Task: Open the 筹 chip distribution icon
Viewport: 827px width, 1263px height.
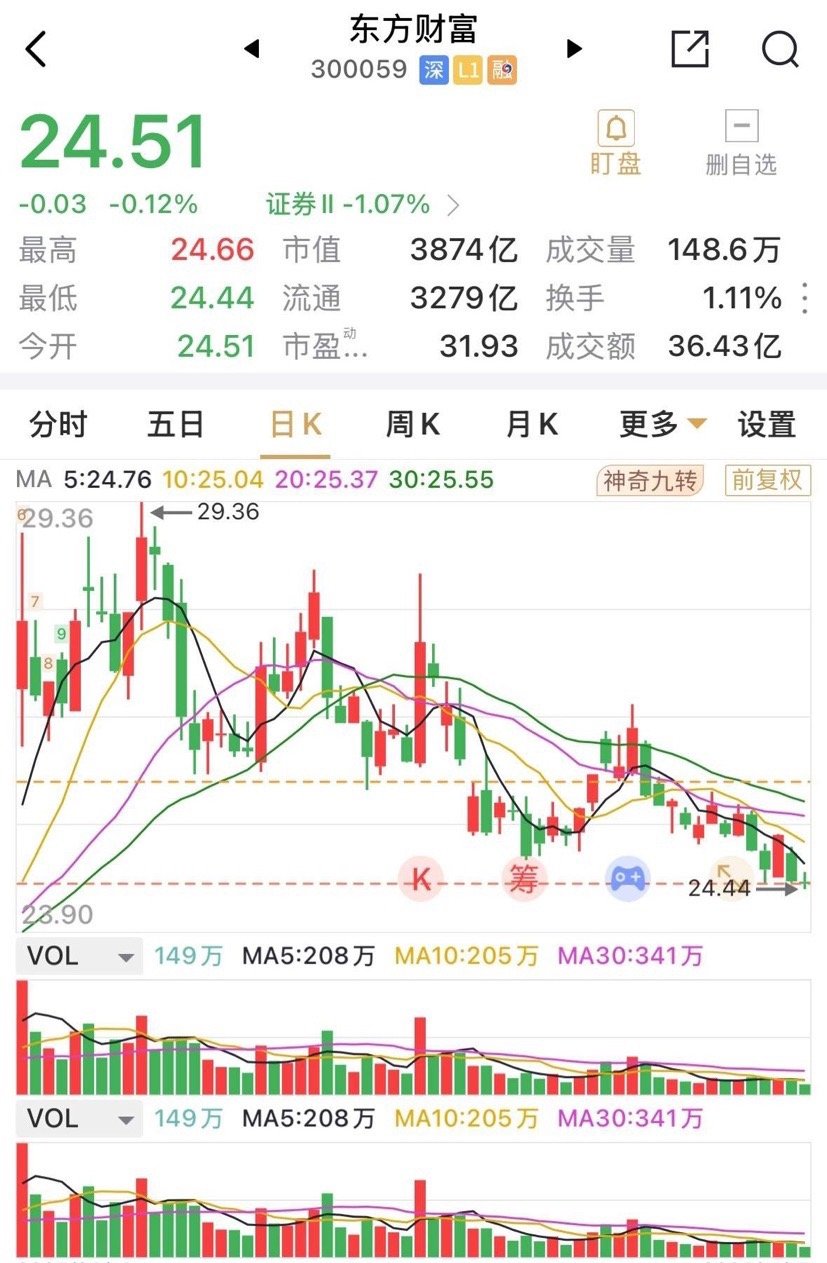Action: coord(524,881)
